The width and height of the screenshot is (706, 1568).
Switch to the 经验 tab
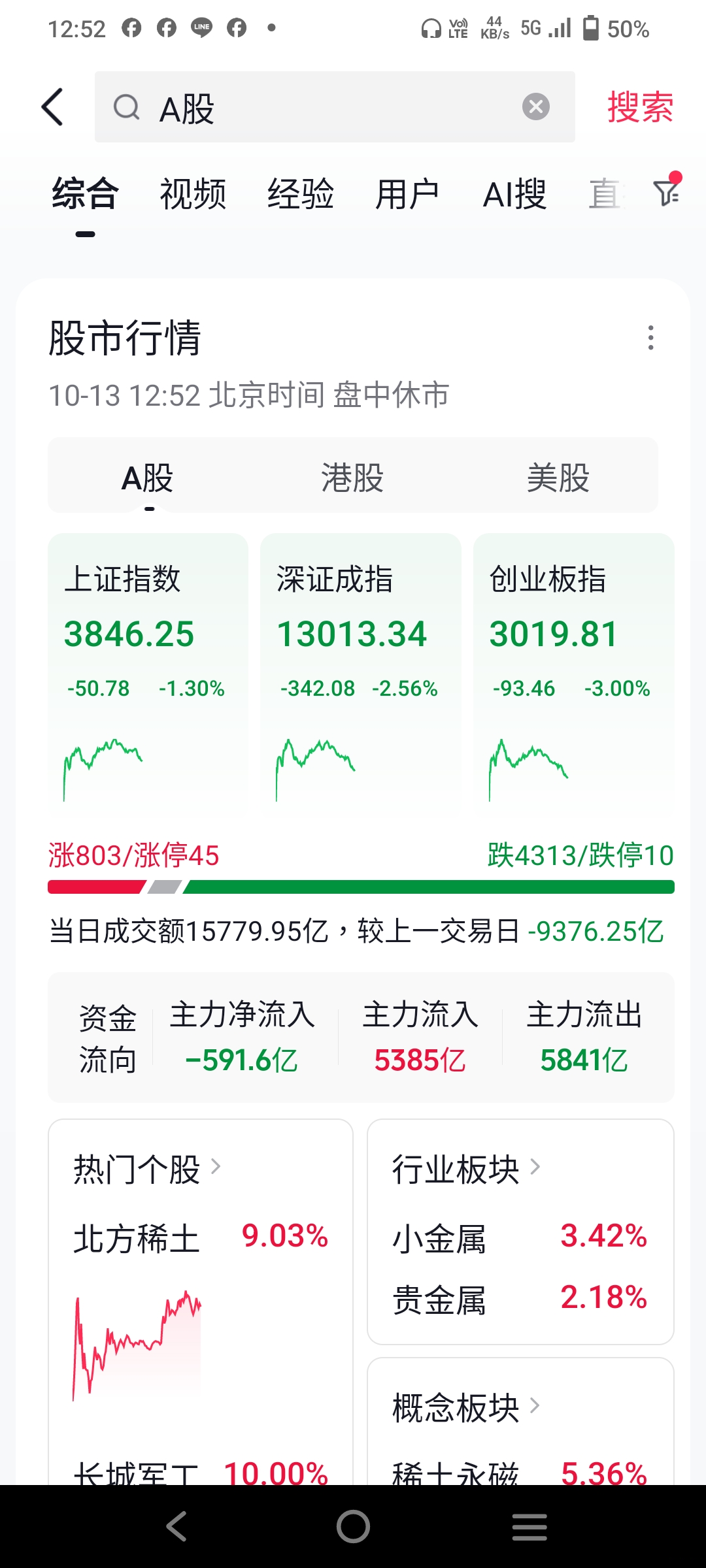click(300, 194)
